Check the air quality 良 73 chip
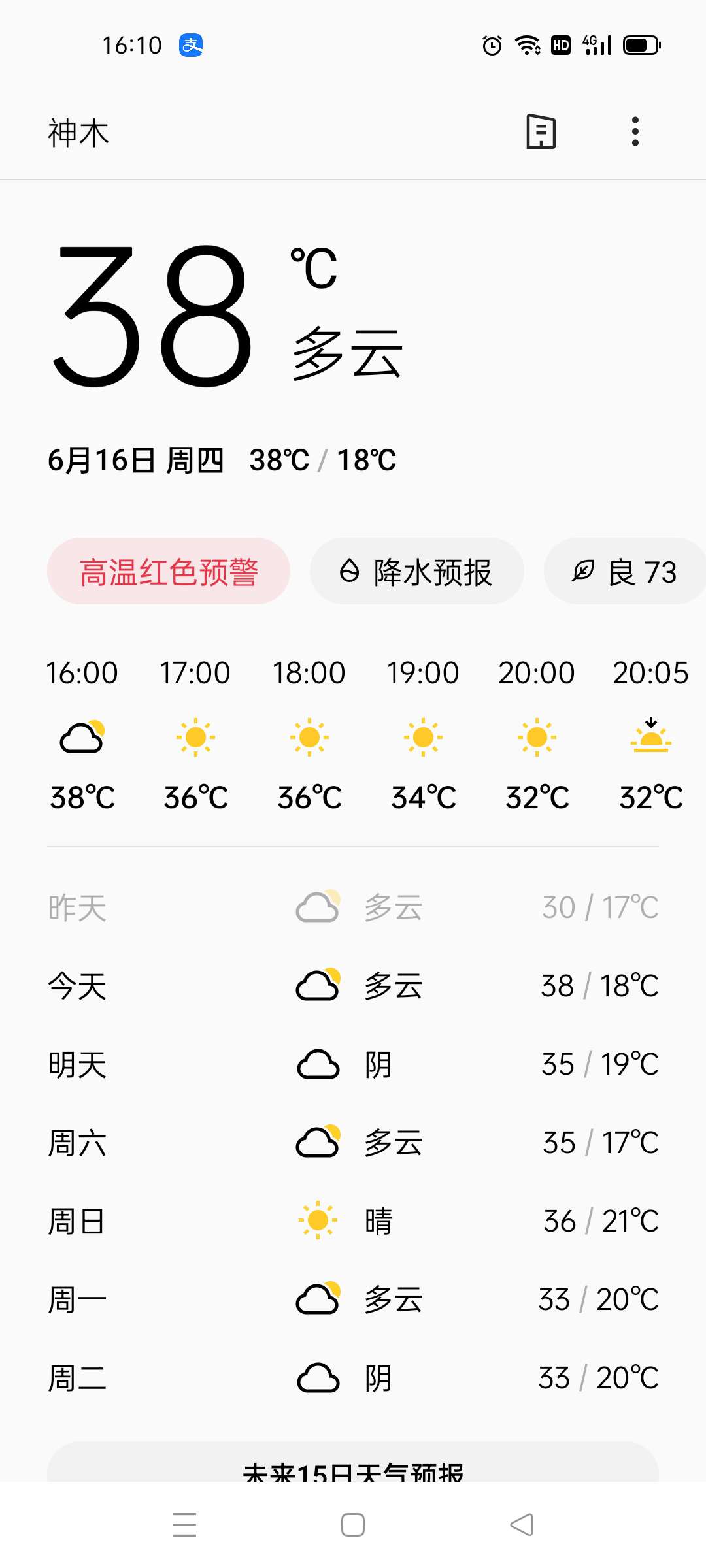Screen dimensions: 706x1568 point(624,572)
